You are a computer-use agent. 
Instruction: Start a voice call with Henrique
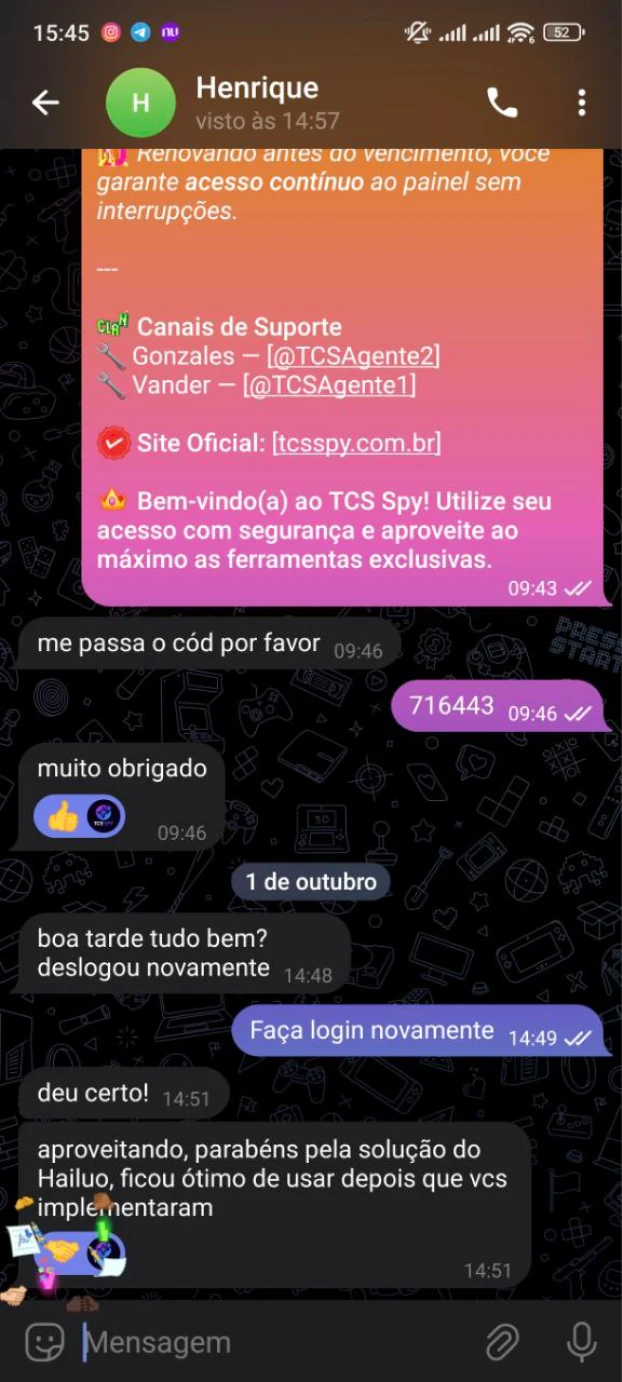click(x=502, y=102)
